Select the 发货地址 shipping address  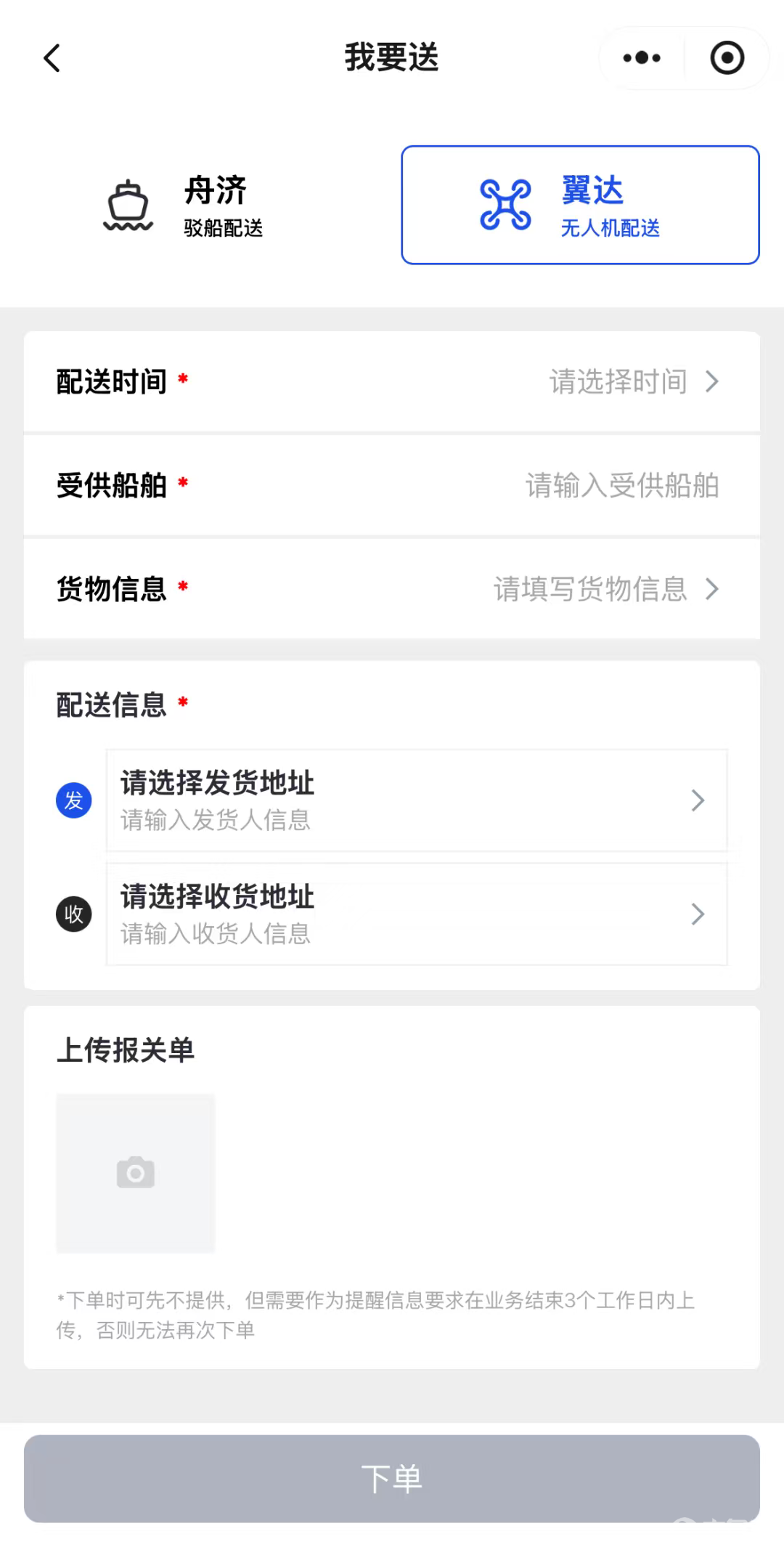(416, 800)
